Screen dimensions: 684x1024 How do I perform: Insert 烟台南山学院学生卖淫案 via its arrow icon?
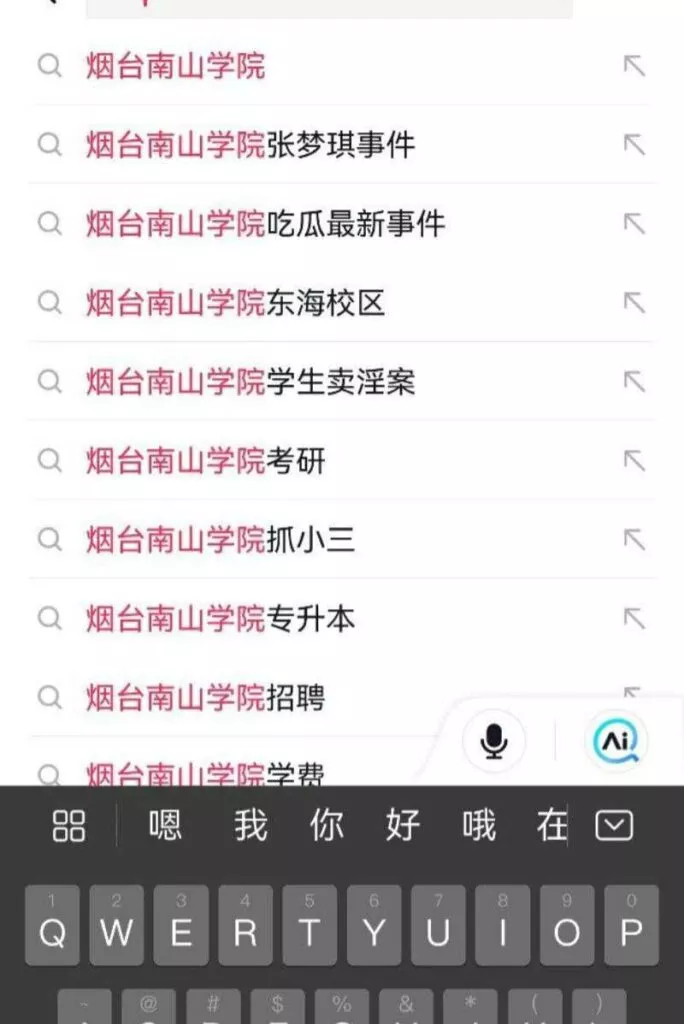(x=634, y=382)
